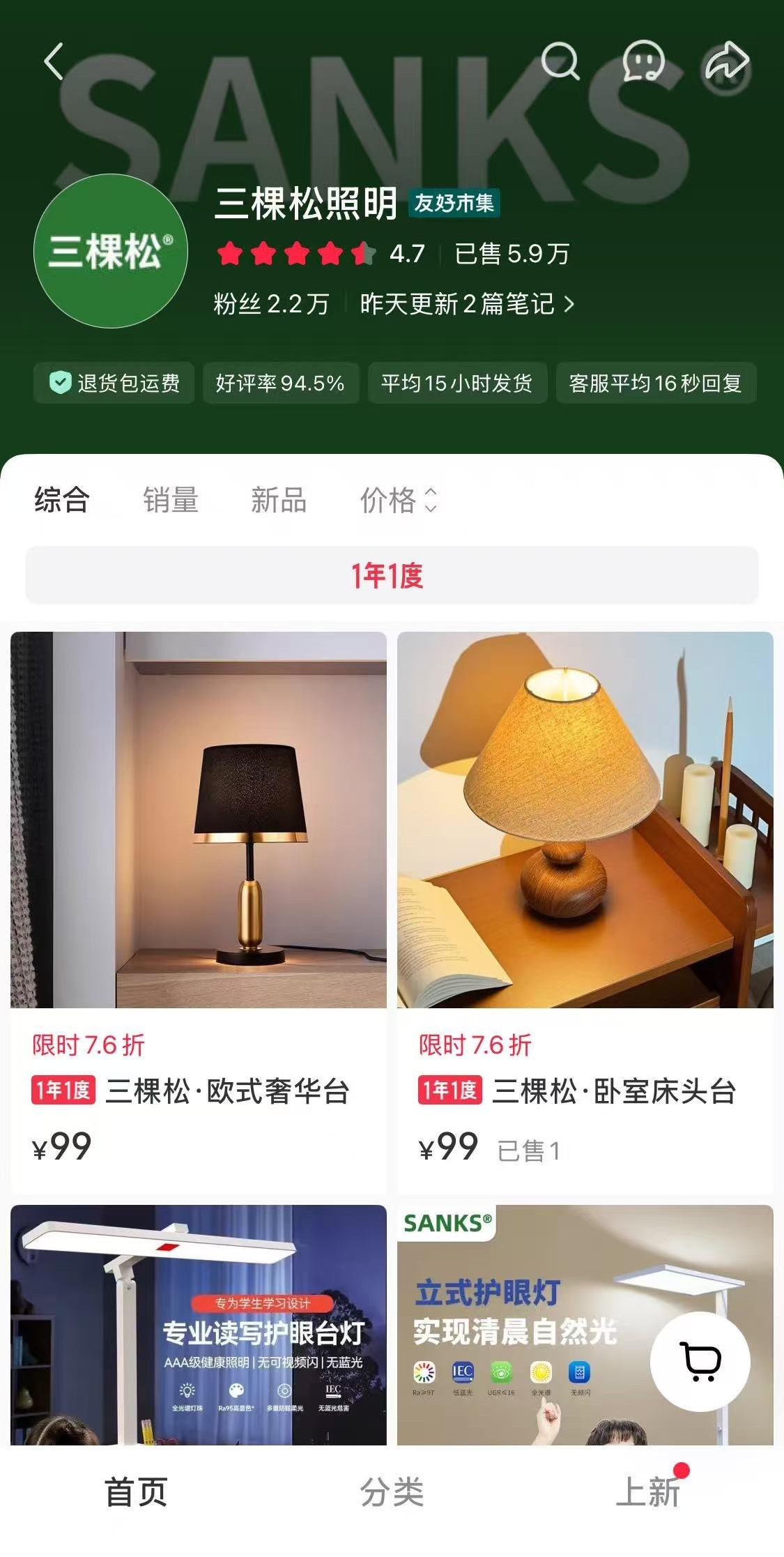Go back from the 三棵松照明 shop page
This screenshot has height=1557, width=784.
tap(54, 62)
